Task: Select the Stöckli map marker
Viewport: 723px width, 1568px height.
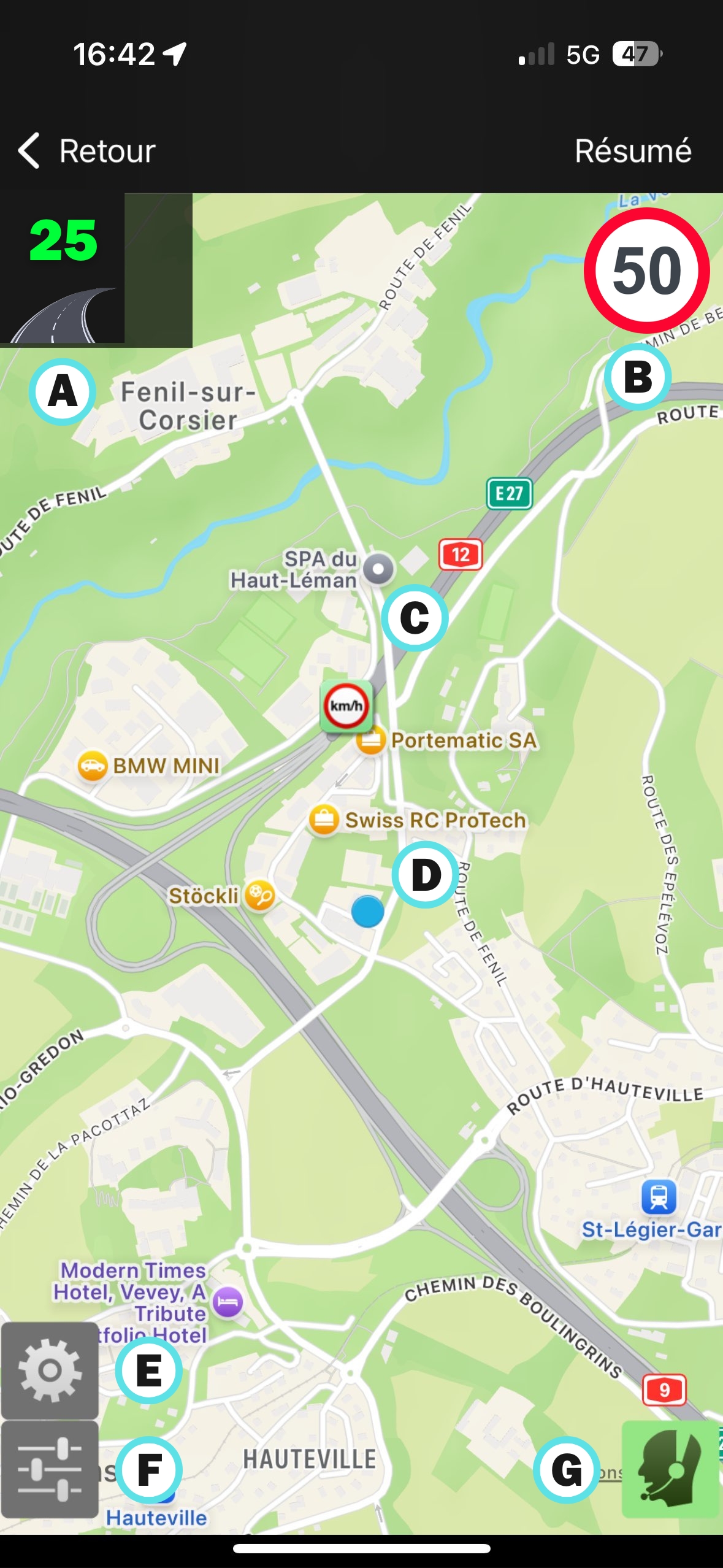Action: 259,895
